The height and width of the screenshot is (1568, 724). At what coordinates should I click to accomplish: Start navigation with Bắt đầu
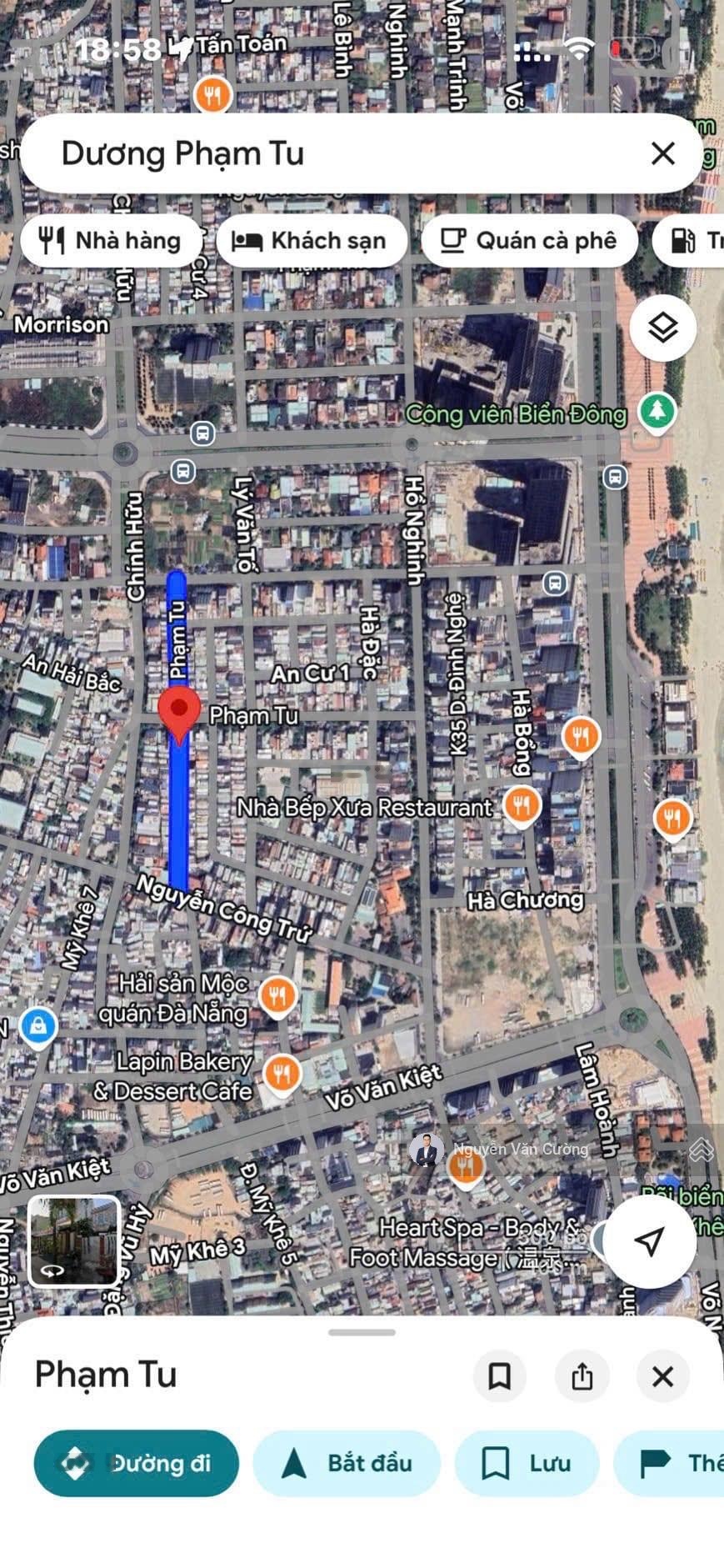tap(347, 1463)
